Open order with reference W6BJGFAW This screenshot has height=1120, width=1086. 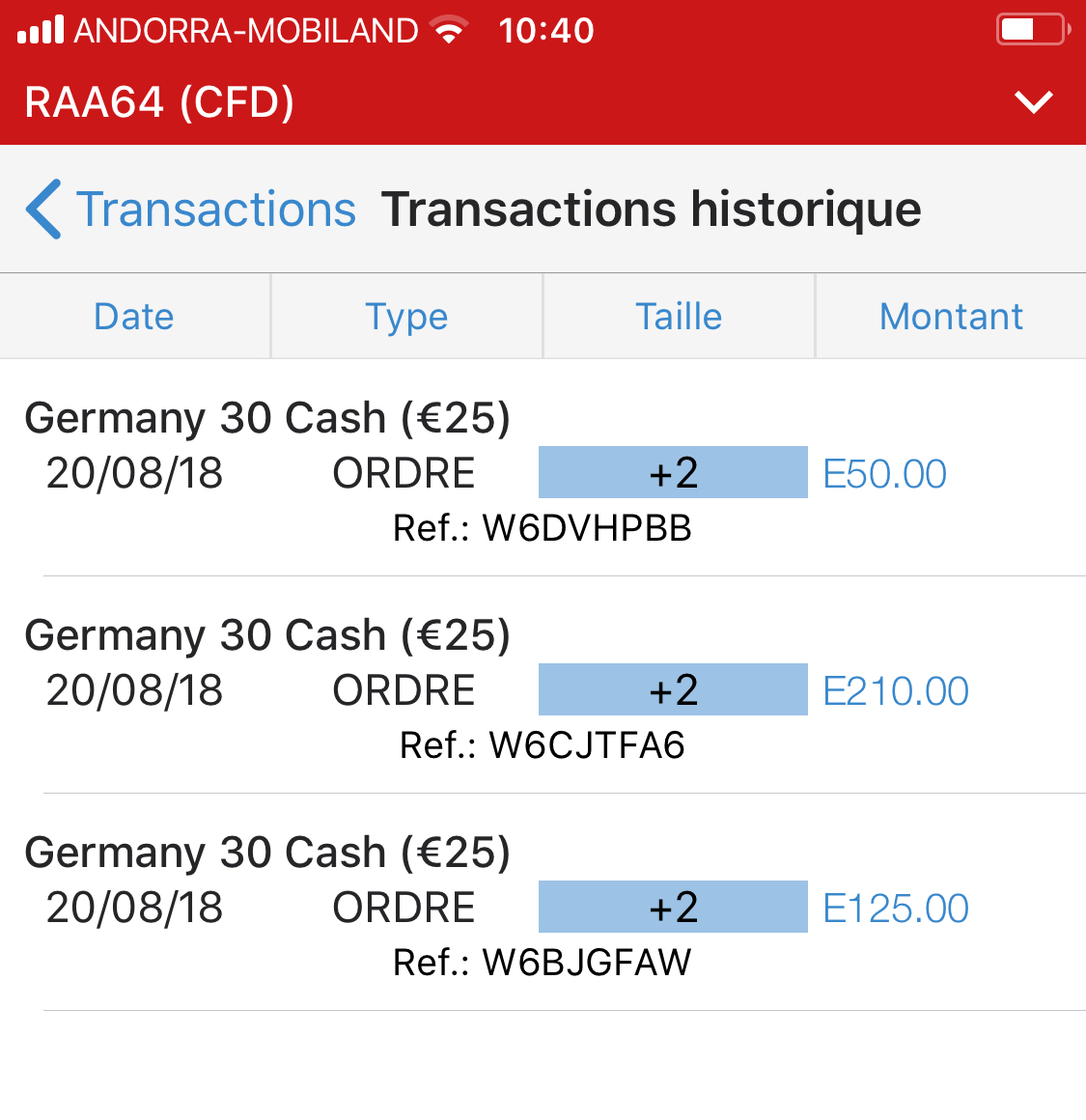(543, 908)
